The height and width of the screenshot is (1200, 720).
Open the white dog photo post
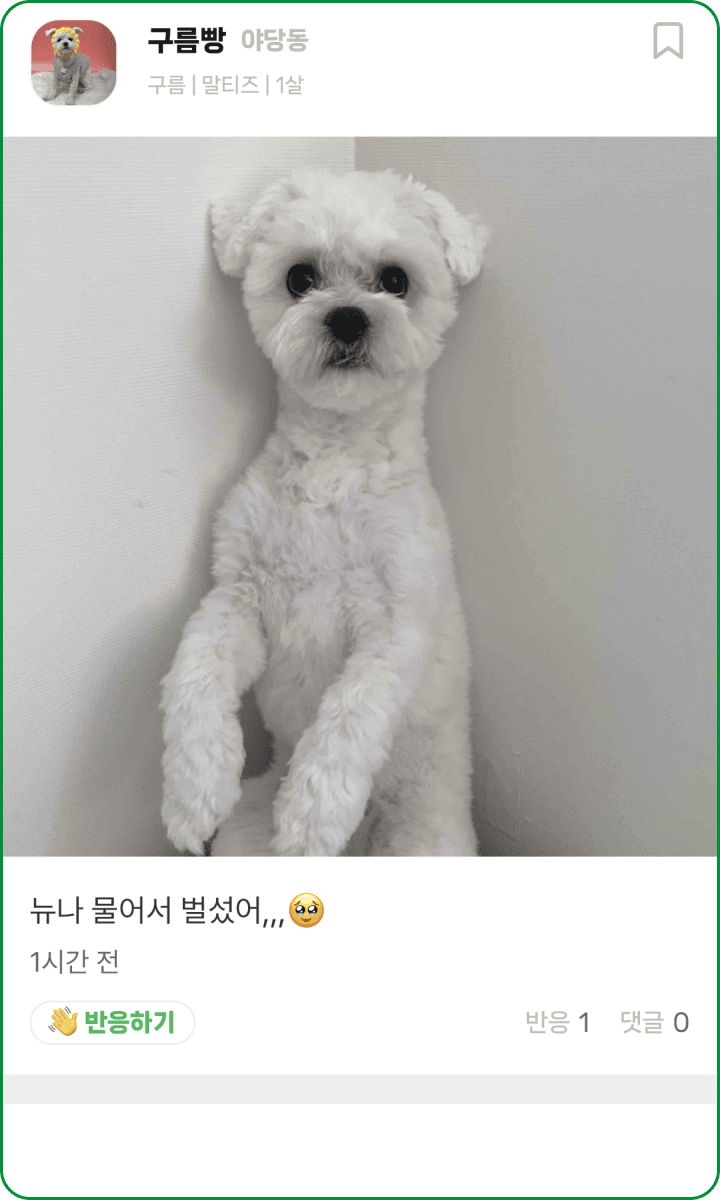[x=360, y=497]
